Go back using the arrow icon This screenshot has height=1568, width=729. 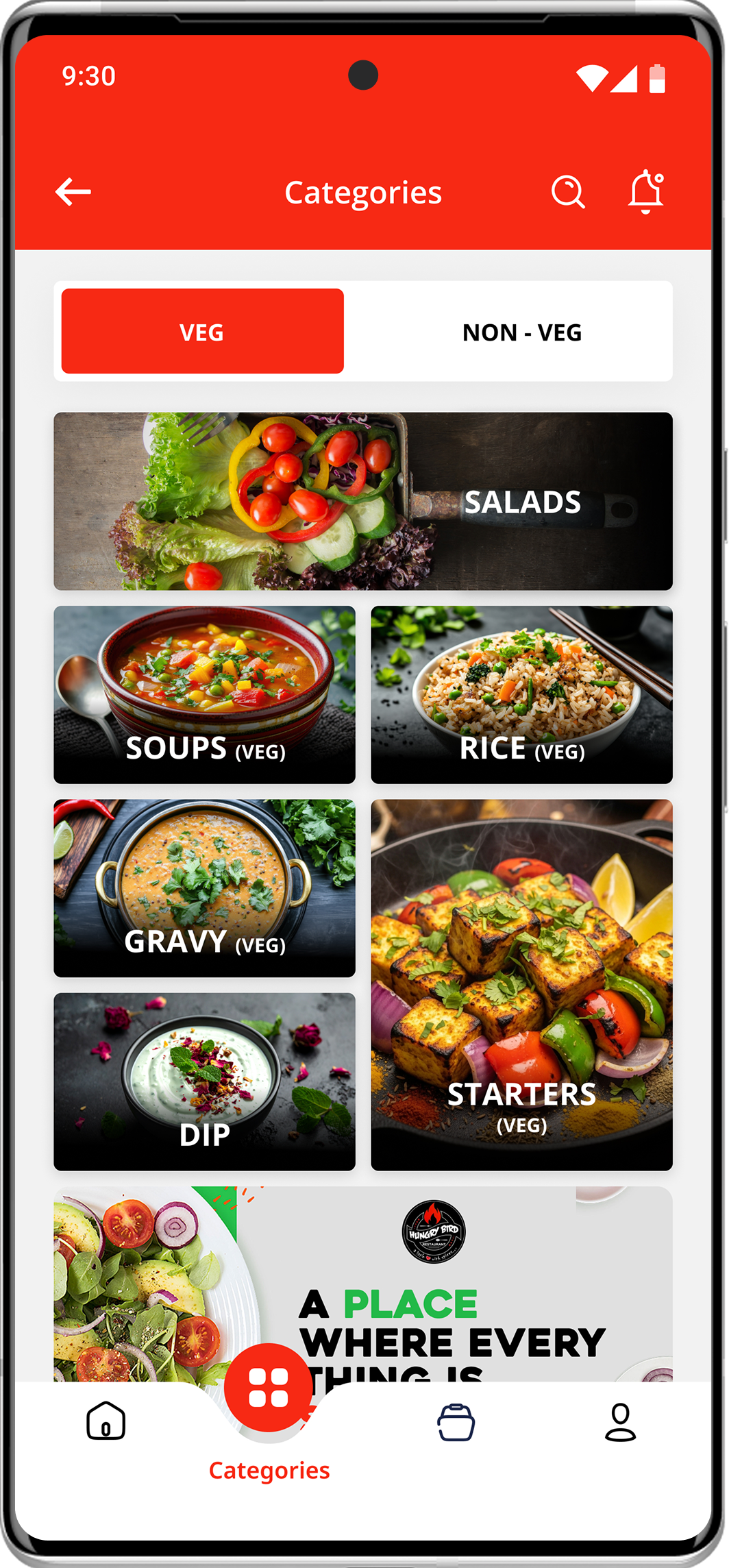[73, 192]
